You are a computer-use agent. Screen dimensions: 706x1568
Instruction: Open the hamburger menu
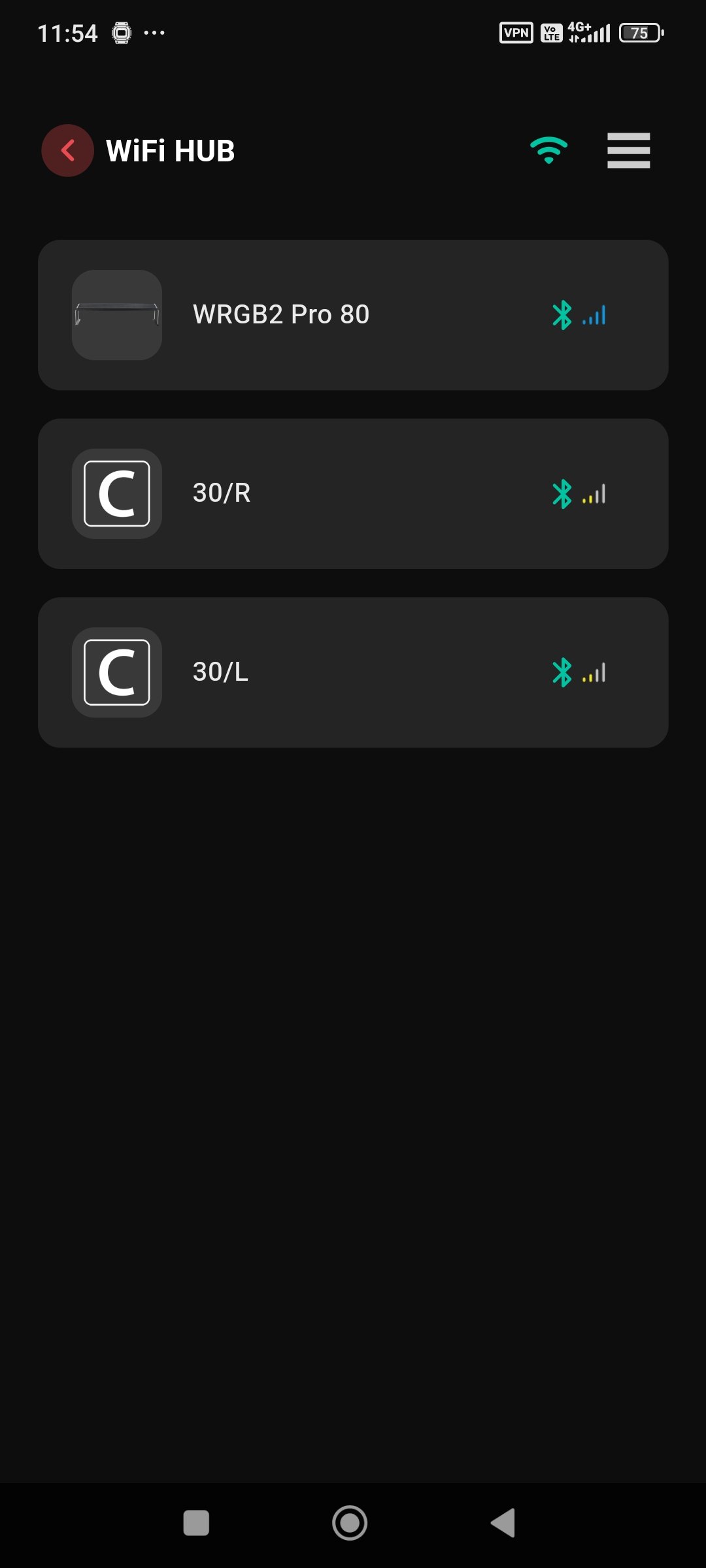click(x=628, y=150)
